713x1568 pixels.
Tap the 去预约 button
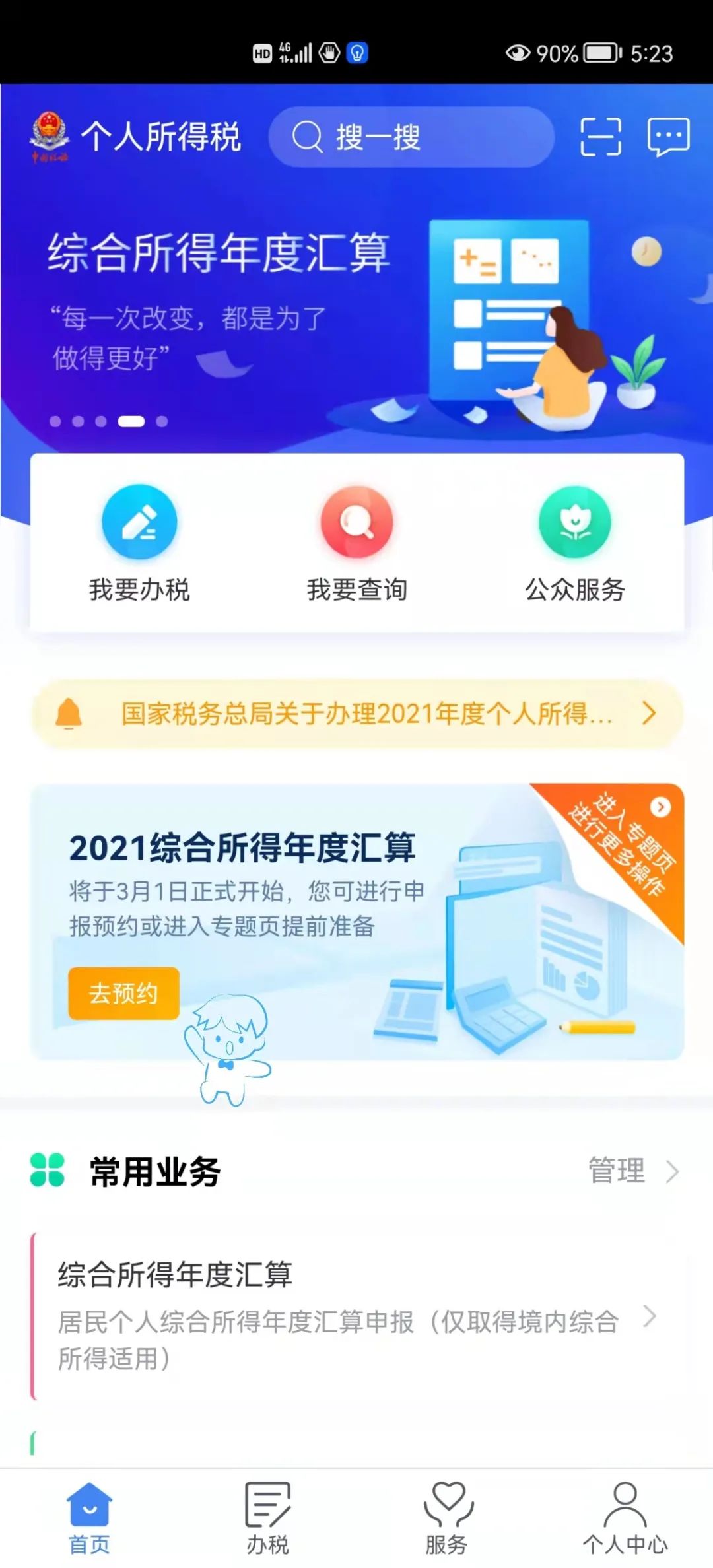123,993
